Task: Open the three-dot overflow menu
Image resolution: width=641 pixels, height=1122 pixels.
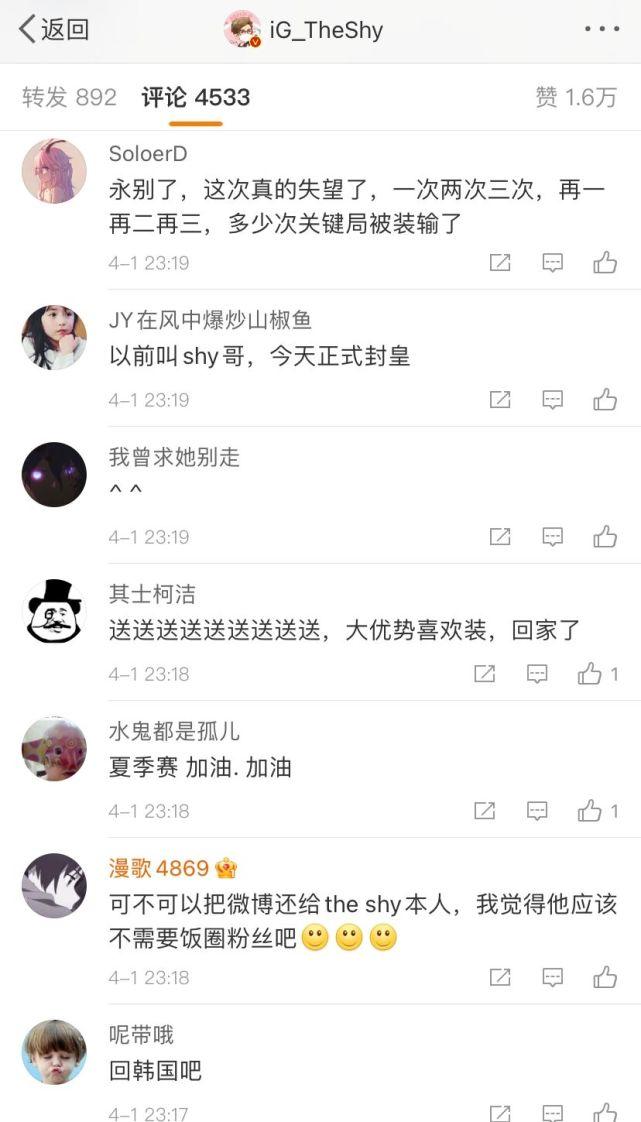Action: tap(602, 29)
